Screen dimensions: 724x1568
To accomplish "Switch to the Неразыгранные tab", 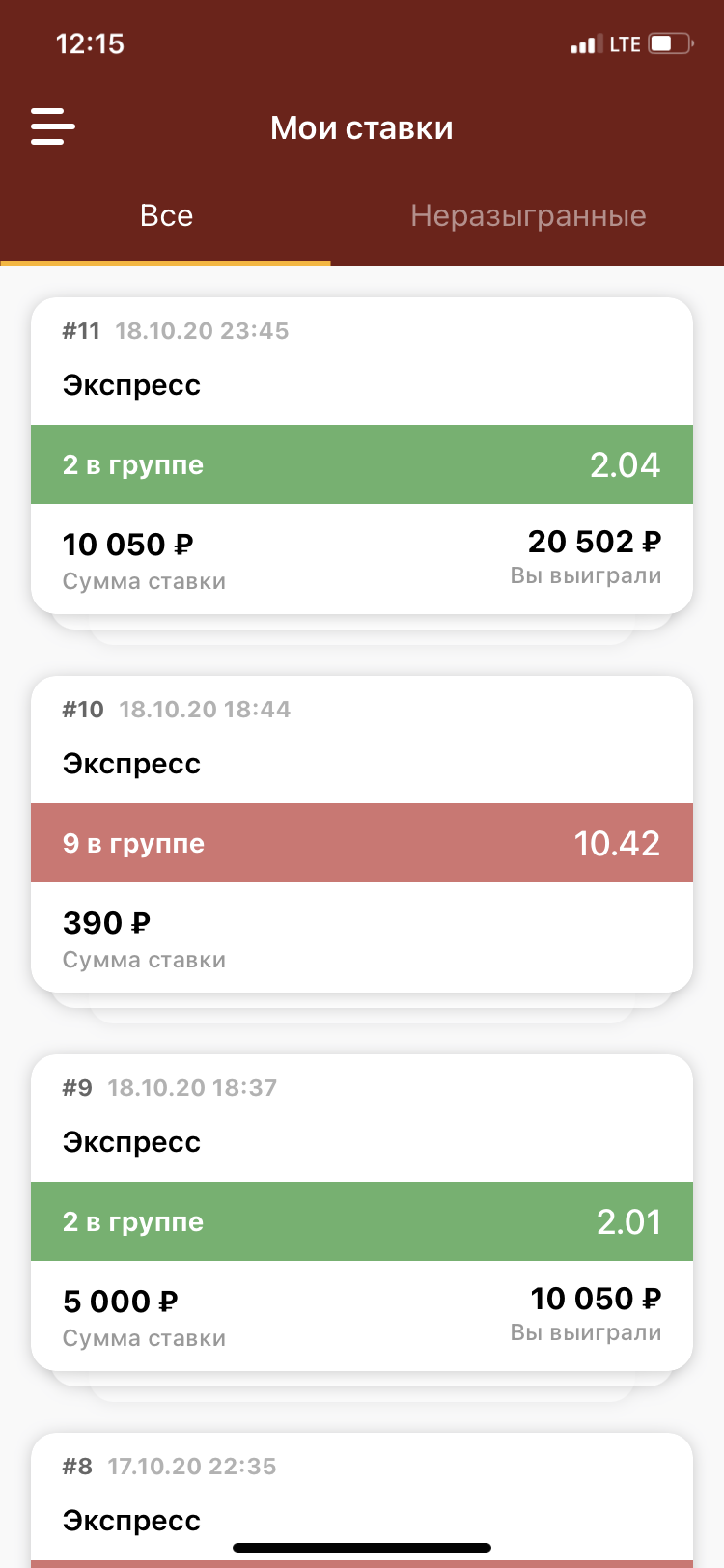I will pyautogui.click(x=528, y=216).
